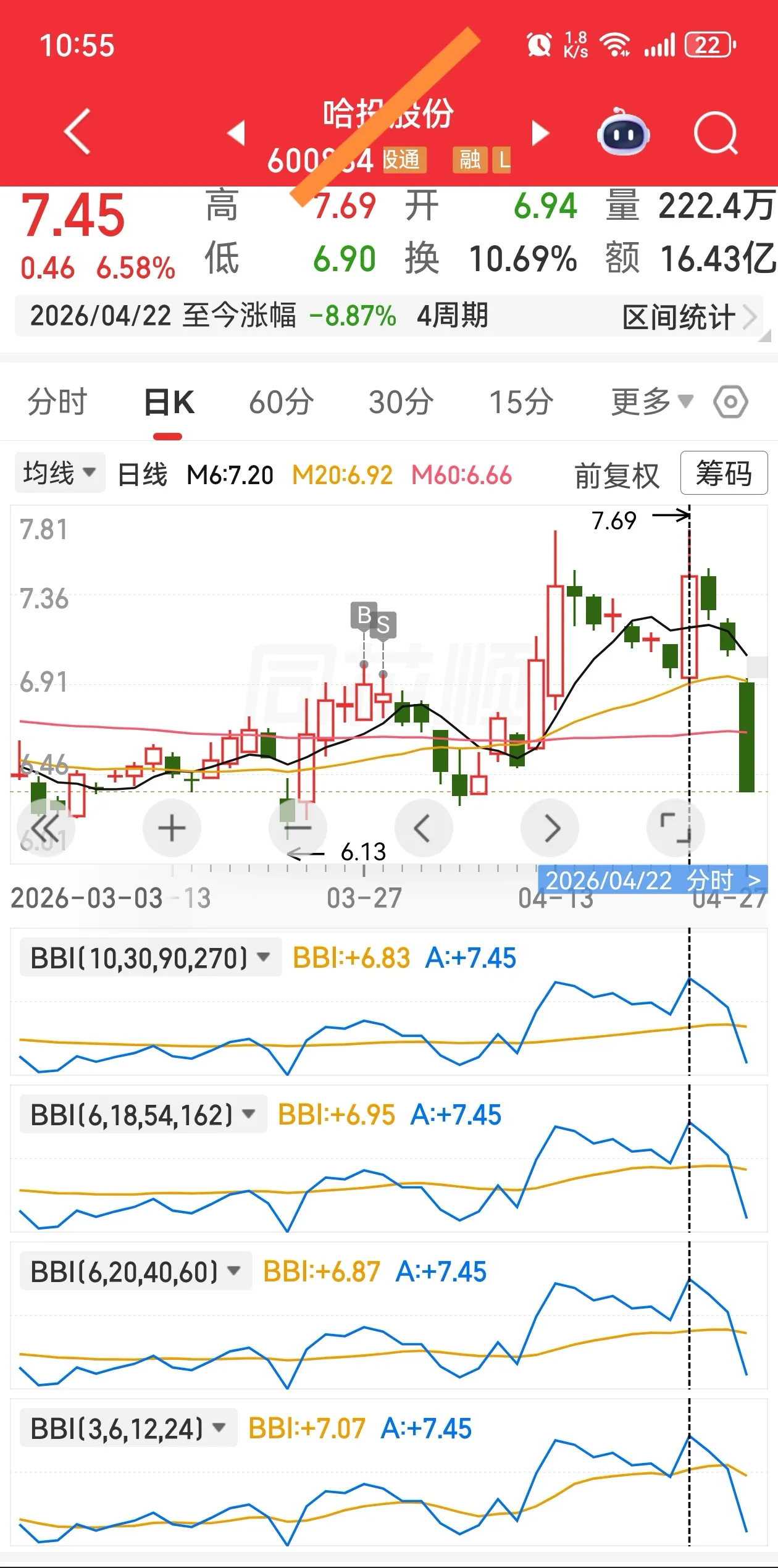Open the 筹码 chip distribution
The image size is (778, 1568).
tap(724, 473)
